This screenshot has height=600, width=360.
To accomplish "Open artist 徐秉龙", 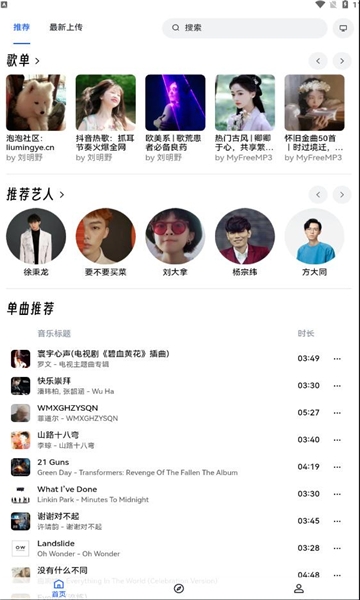I will [36, 242].
